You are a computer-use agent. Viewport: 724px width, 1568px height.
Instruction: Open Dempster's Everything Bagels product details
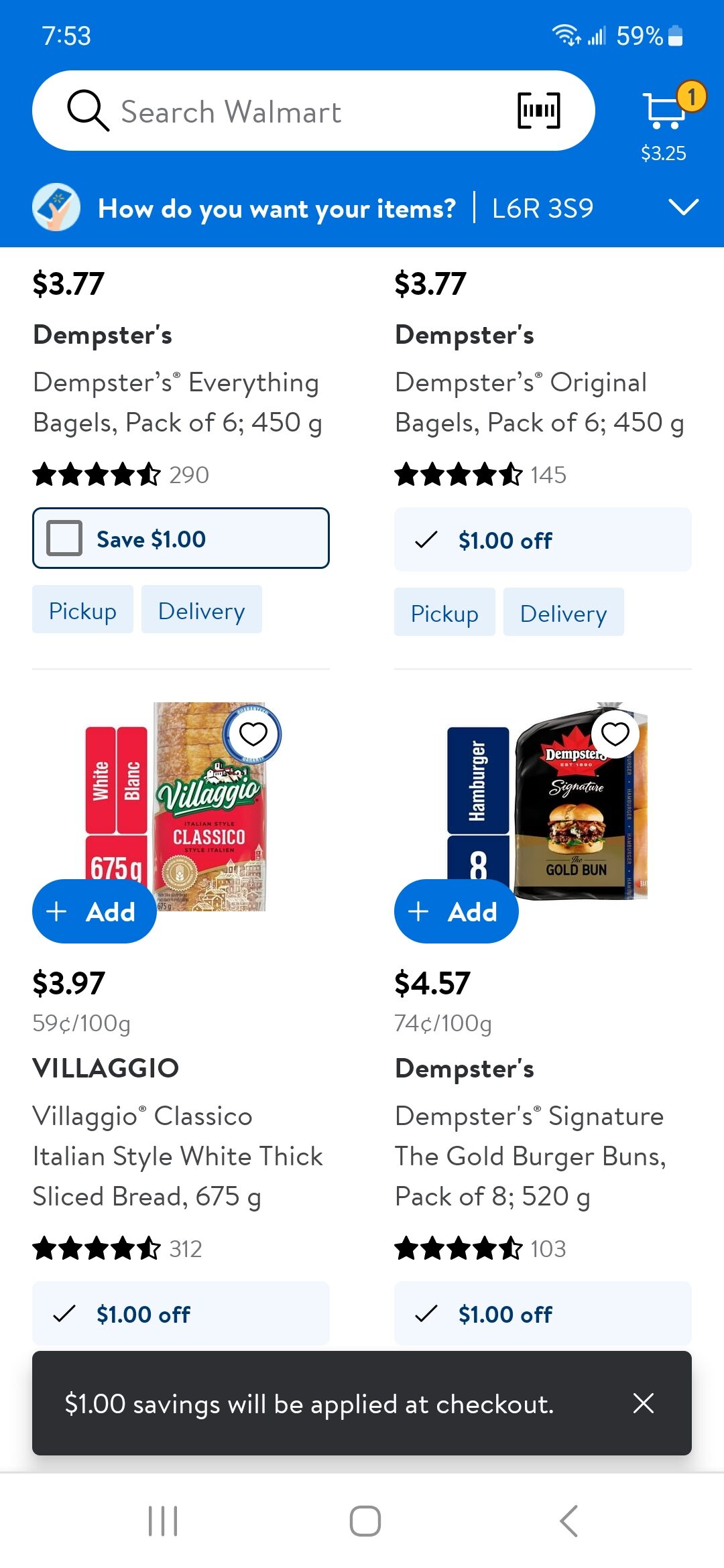click(x=178, y=402)
